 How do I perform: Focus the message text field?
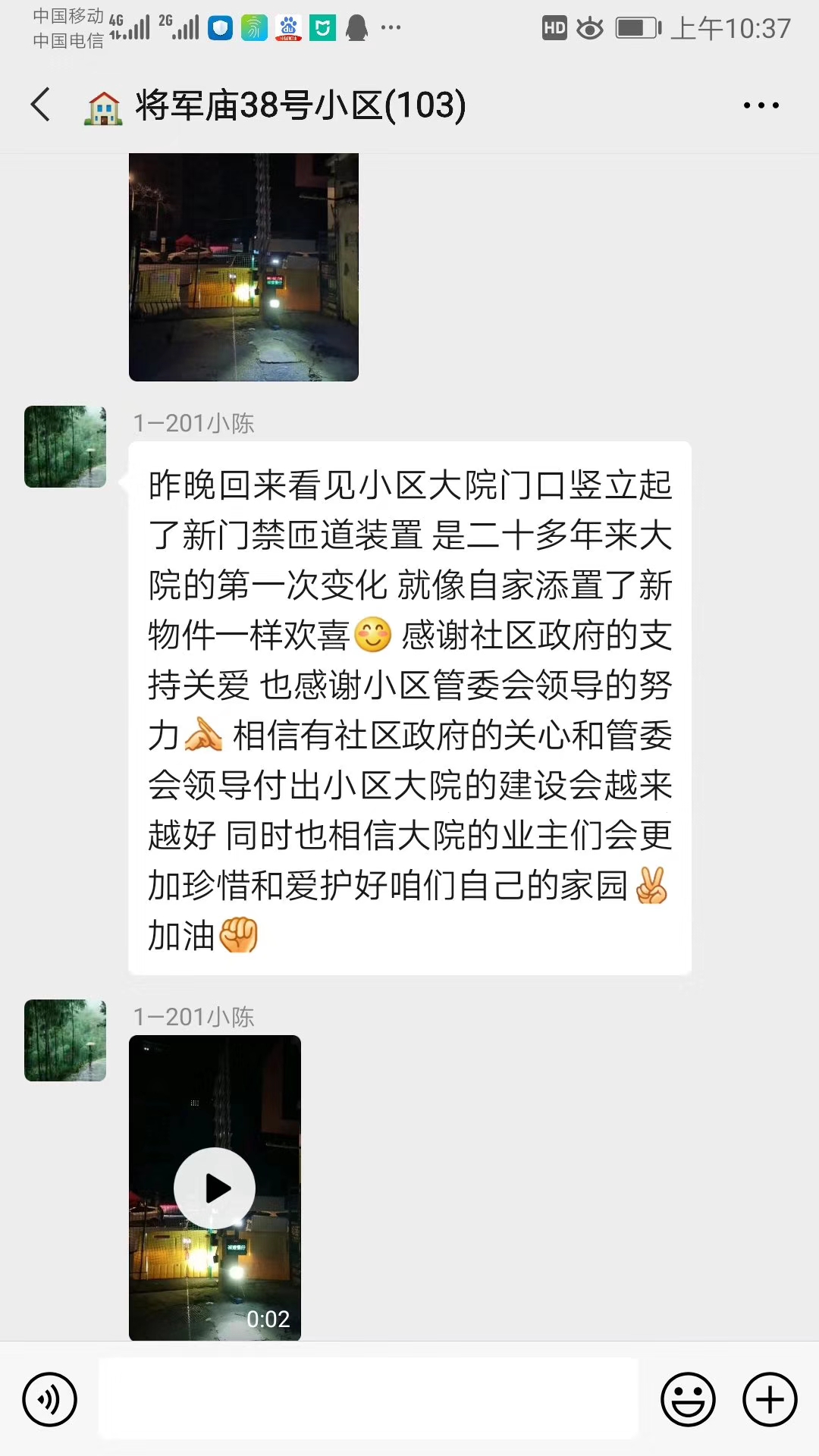[x=369, y=1399]
